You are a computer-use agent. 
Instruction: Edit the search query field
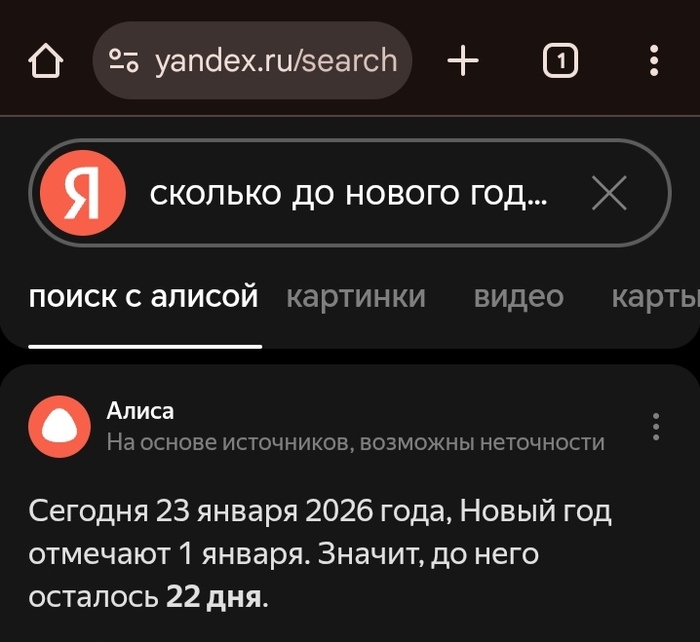pyautogui.click(x=348, y=194)
